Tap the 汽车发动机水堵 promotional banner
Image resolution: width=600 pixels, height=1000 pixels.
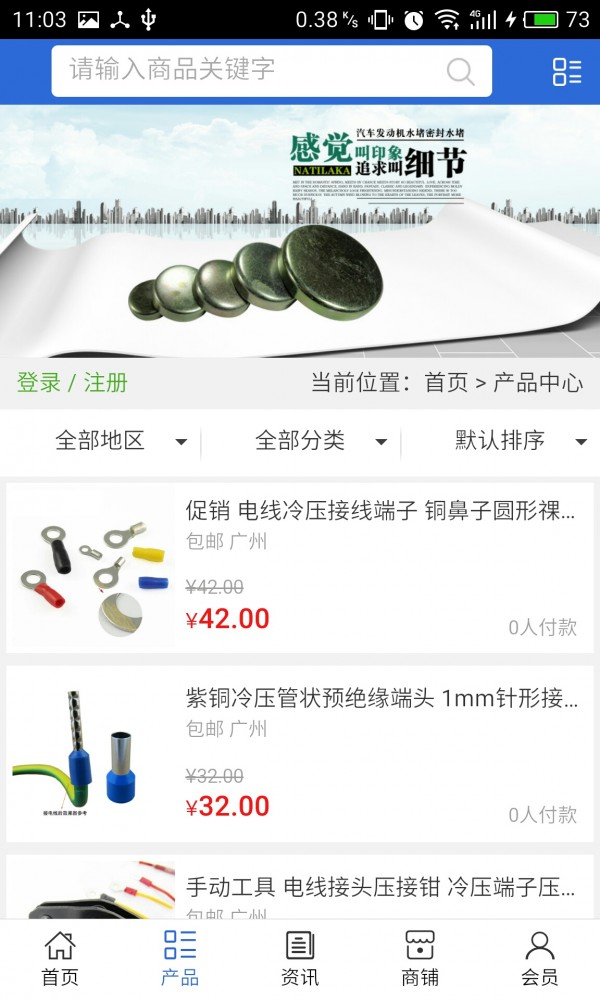[x=300, y=230]
